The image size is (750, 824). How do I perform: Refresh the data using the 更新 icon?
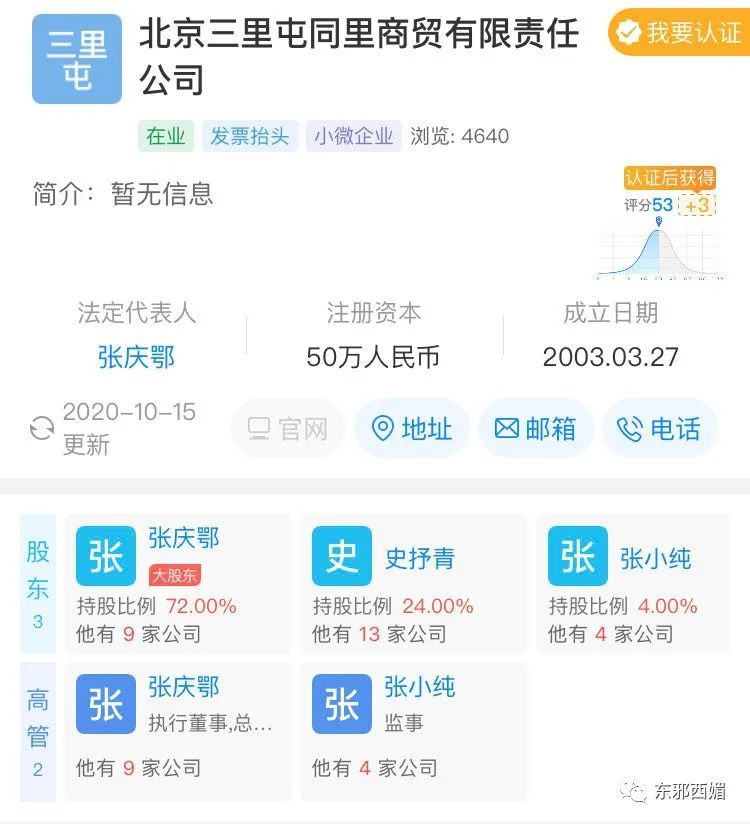point(42,429)
